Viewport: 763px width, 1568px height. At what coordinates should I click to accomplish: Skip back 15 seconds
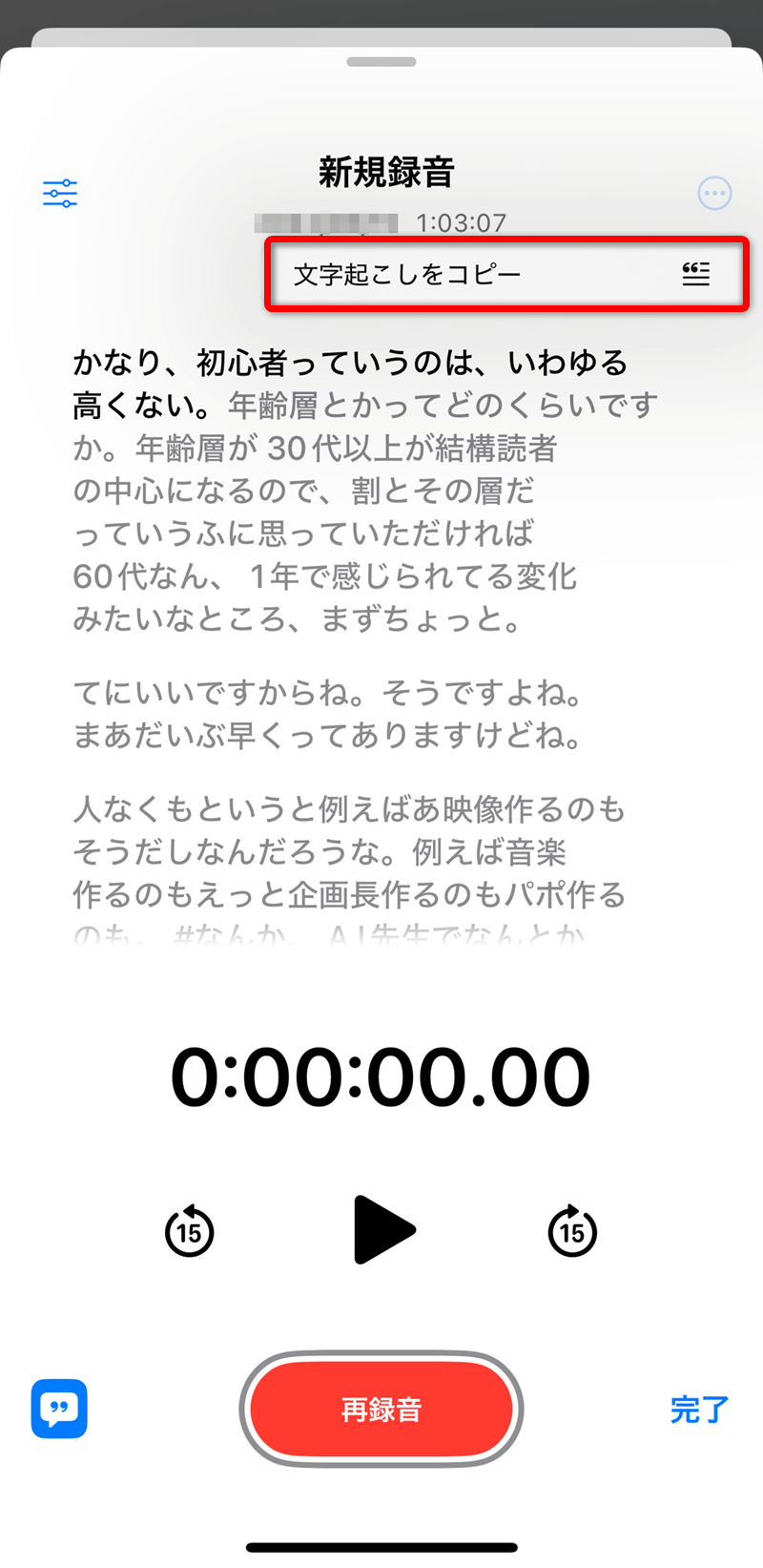(x=190, y=1231)
